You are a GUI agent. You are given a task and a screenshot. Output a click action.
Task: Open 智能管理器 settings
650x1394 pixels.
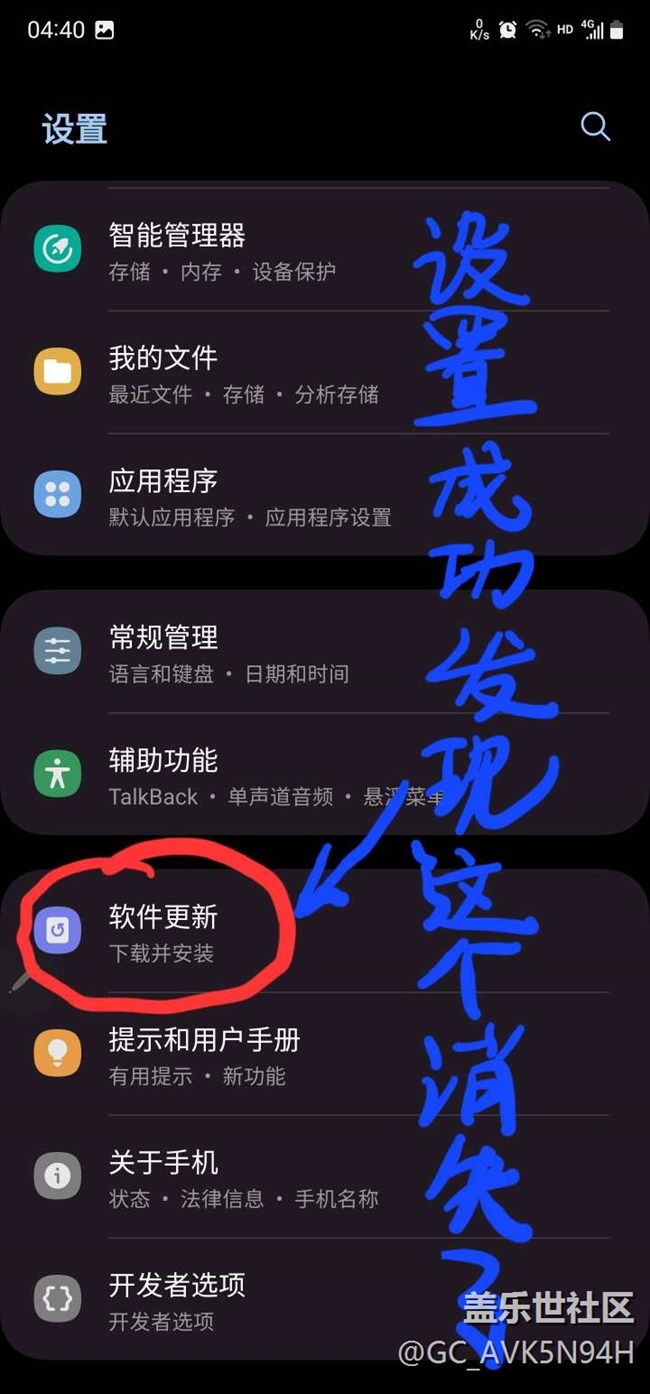click(325, 250)
